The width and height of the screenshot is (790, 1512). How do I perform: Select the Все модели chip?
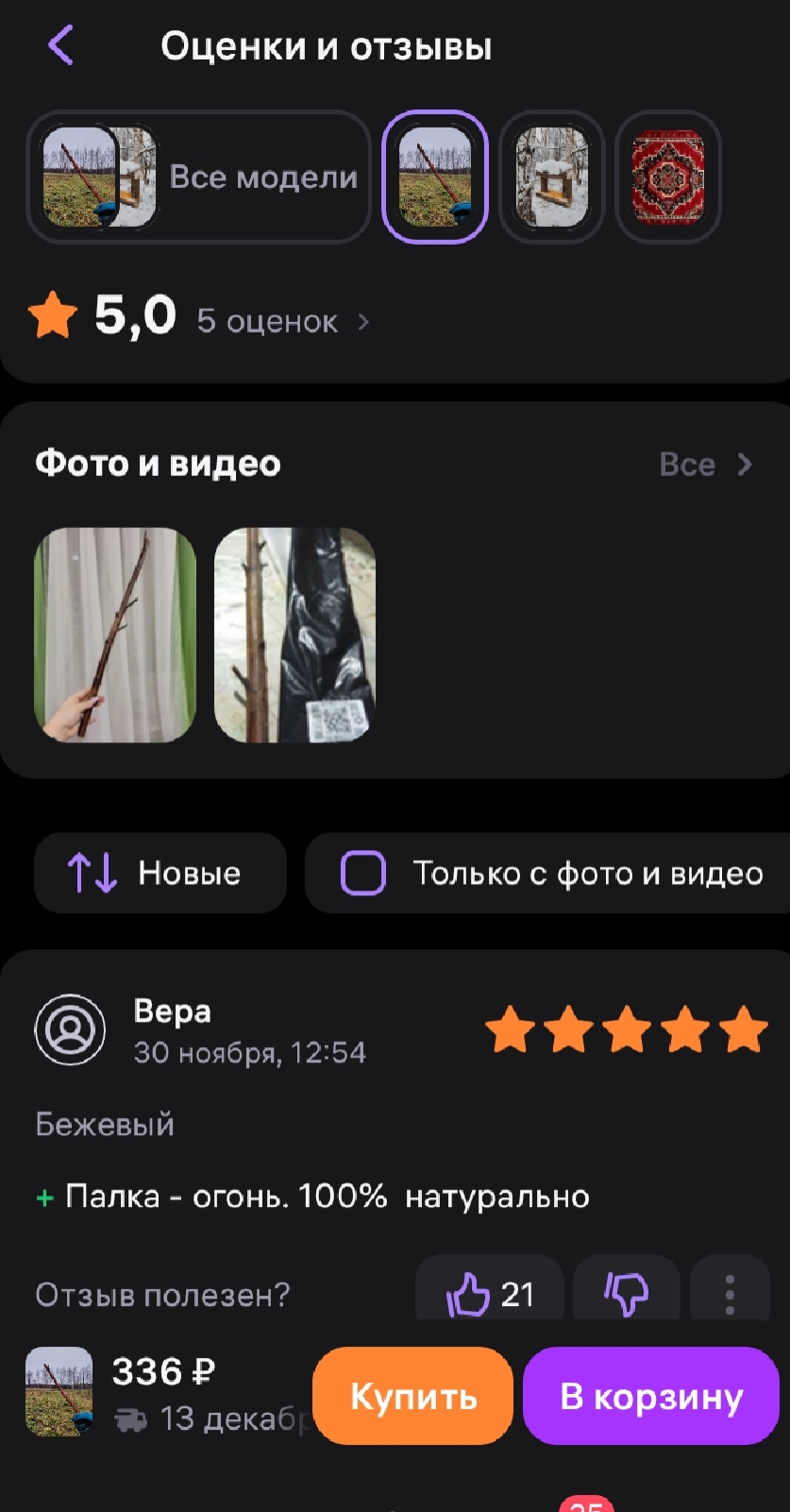pyautogui.click(x=198, y=178)
